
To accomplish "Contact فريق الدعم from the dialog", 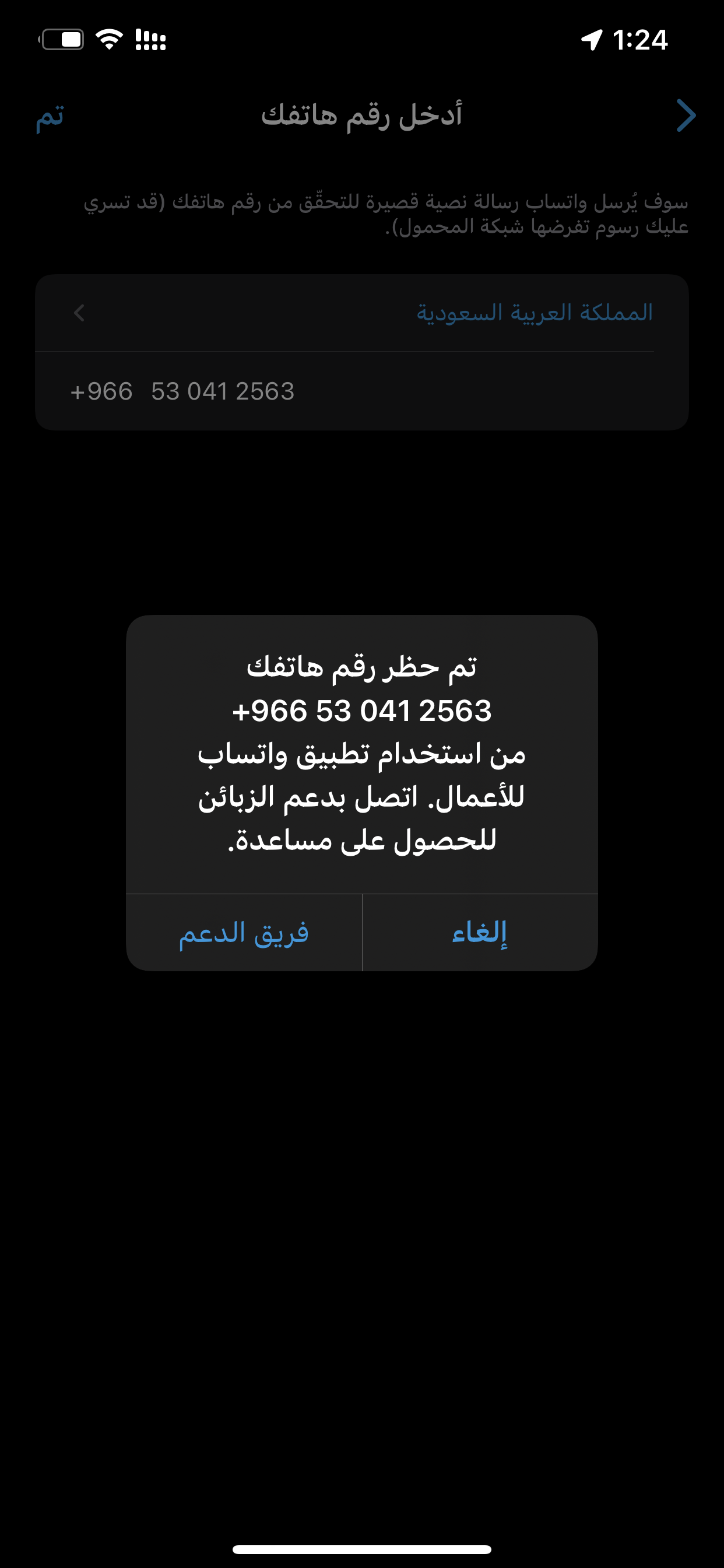I will 243,933.
